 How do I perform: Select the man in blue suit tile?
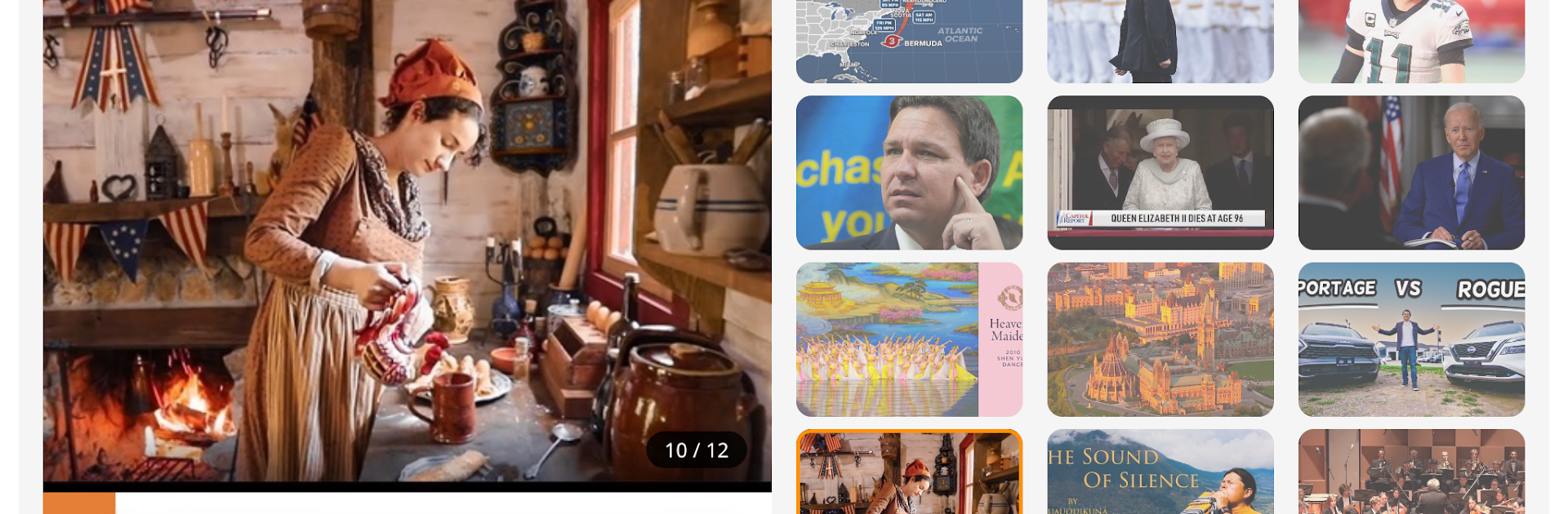tap(1411, 172)
